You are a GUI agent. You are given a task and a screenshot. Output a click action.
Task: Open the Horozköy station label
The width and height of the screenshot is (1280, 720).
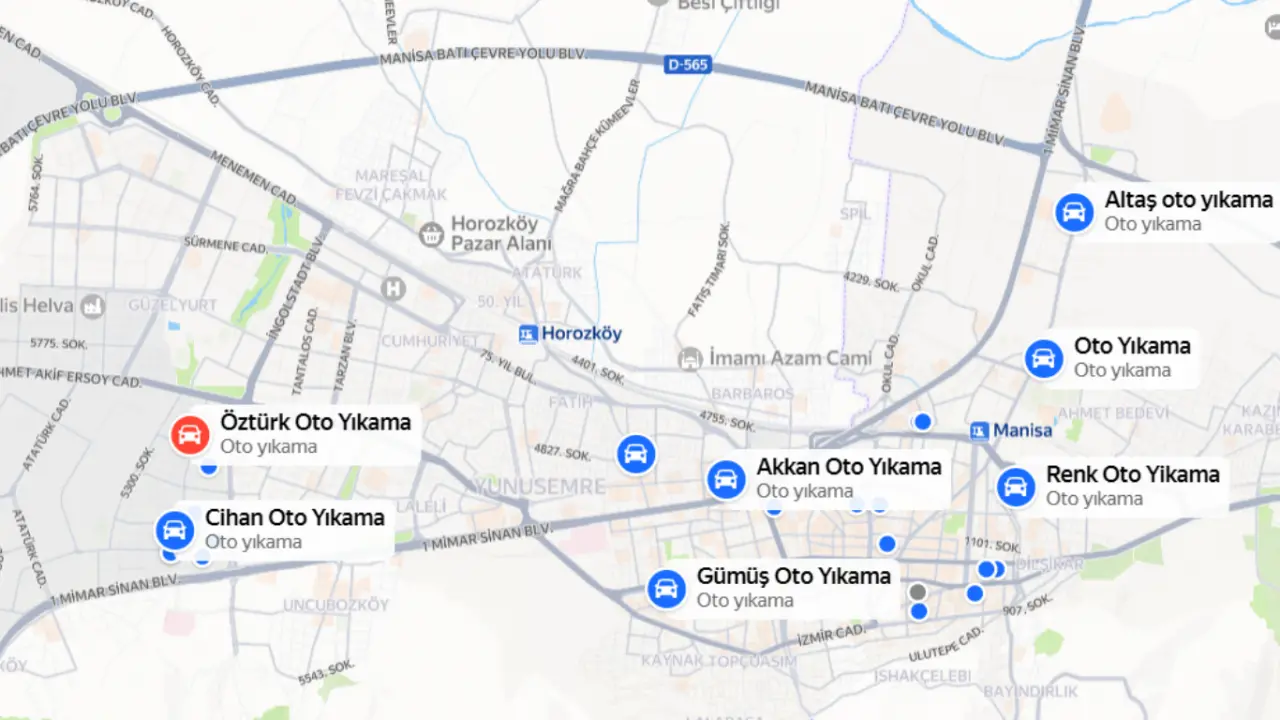pos(570,334)
